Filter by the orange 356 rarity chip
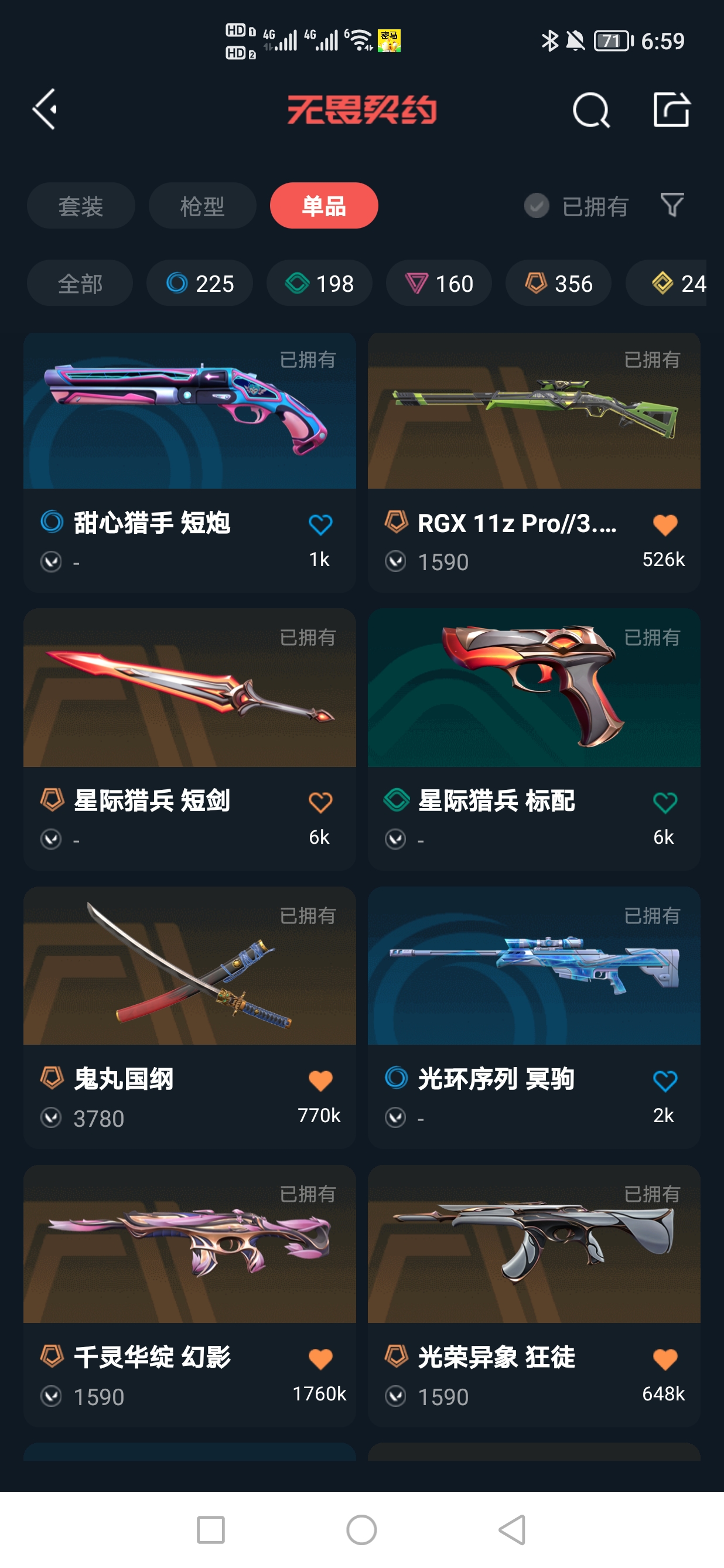This screenshot has width=724, height=1568. coord(558,284)
